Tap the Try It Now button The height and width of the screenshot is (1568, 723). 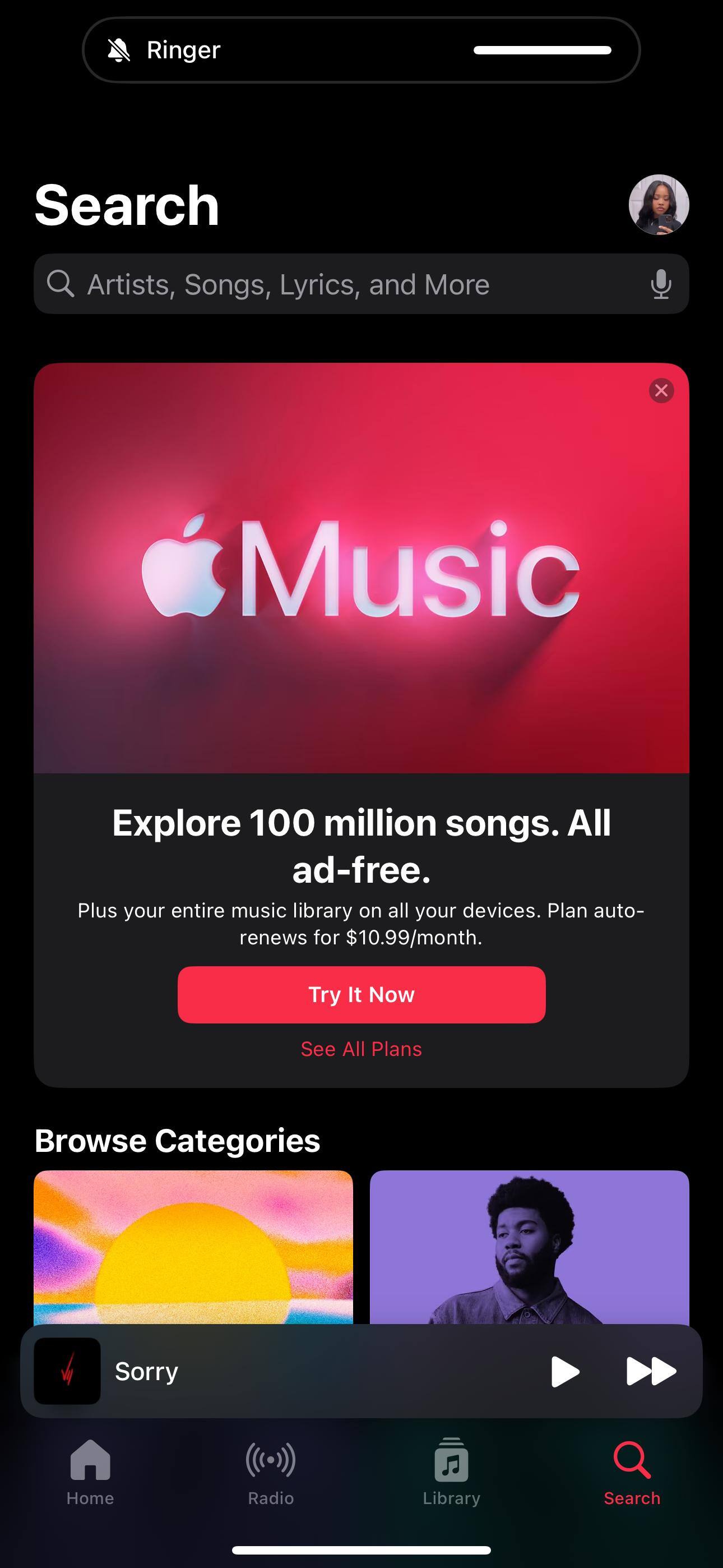[361, 995]
